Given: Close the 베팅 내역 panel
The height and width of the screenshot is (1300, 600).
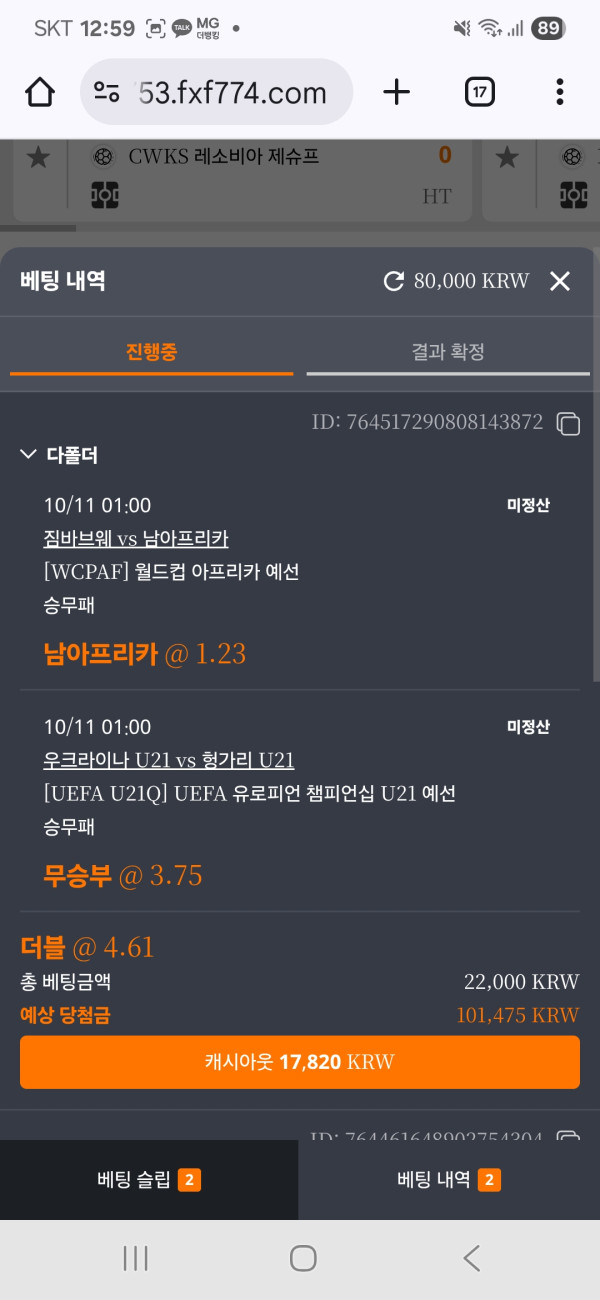Looking at the screenshot, I should pyautogui.click(x=560, y=282).
